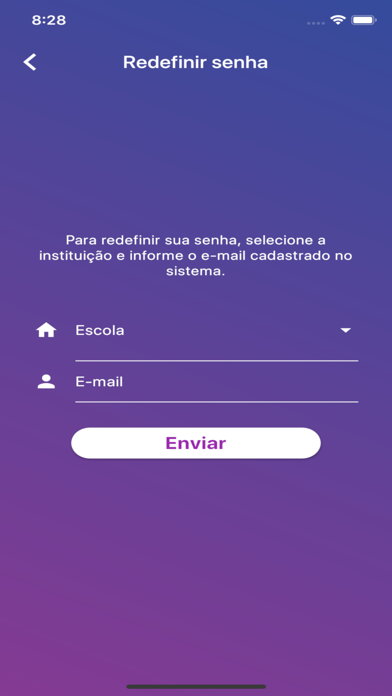The width and height of the screenshot is (392, 696).
Task: Go back with the top-left arrow
Action: [30, 63]
